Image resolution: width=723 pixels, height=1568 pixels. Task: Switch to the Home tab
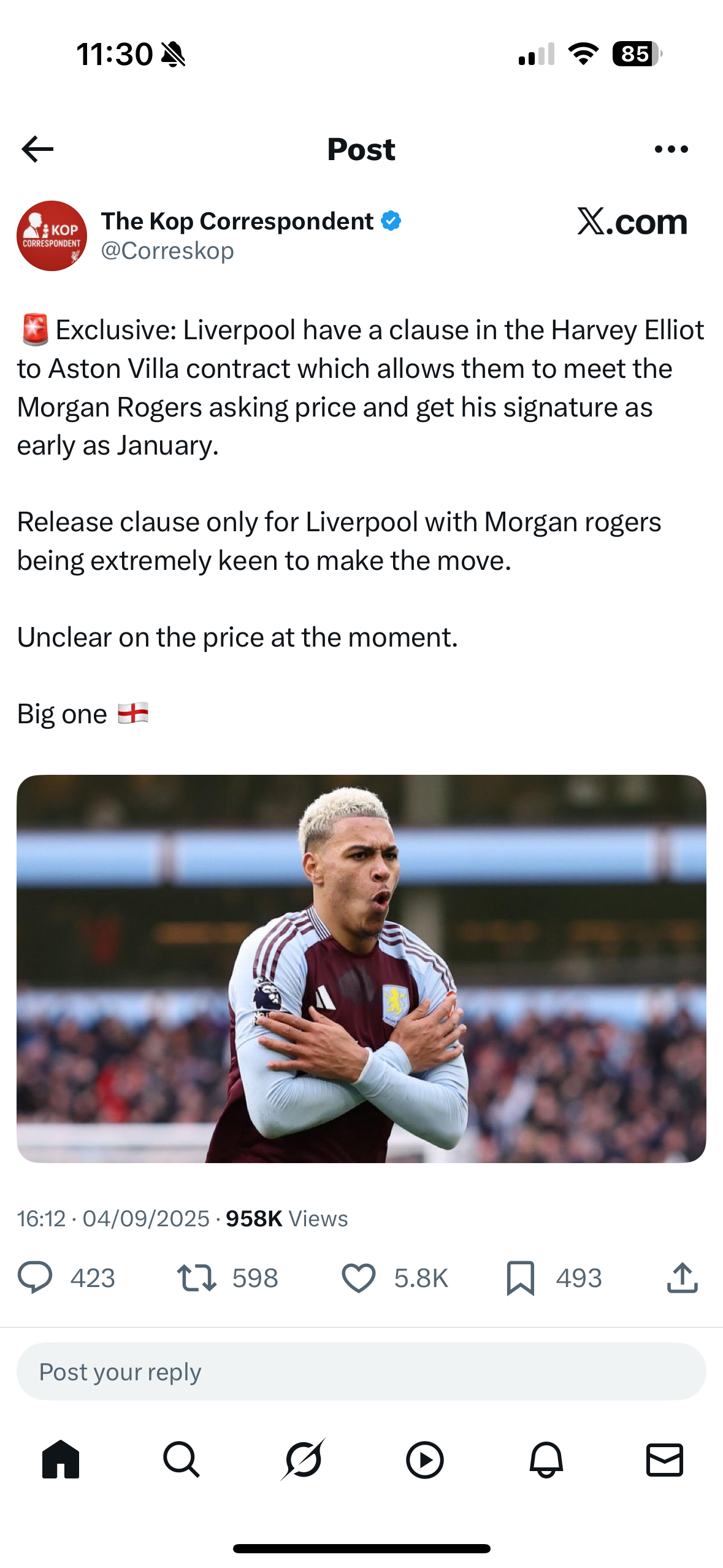(61, 1459)
